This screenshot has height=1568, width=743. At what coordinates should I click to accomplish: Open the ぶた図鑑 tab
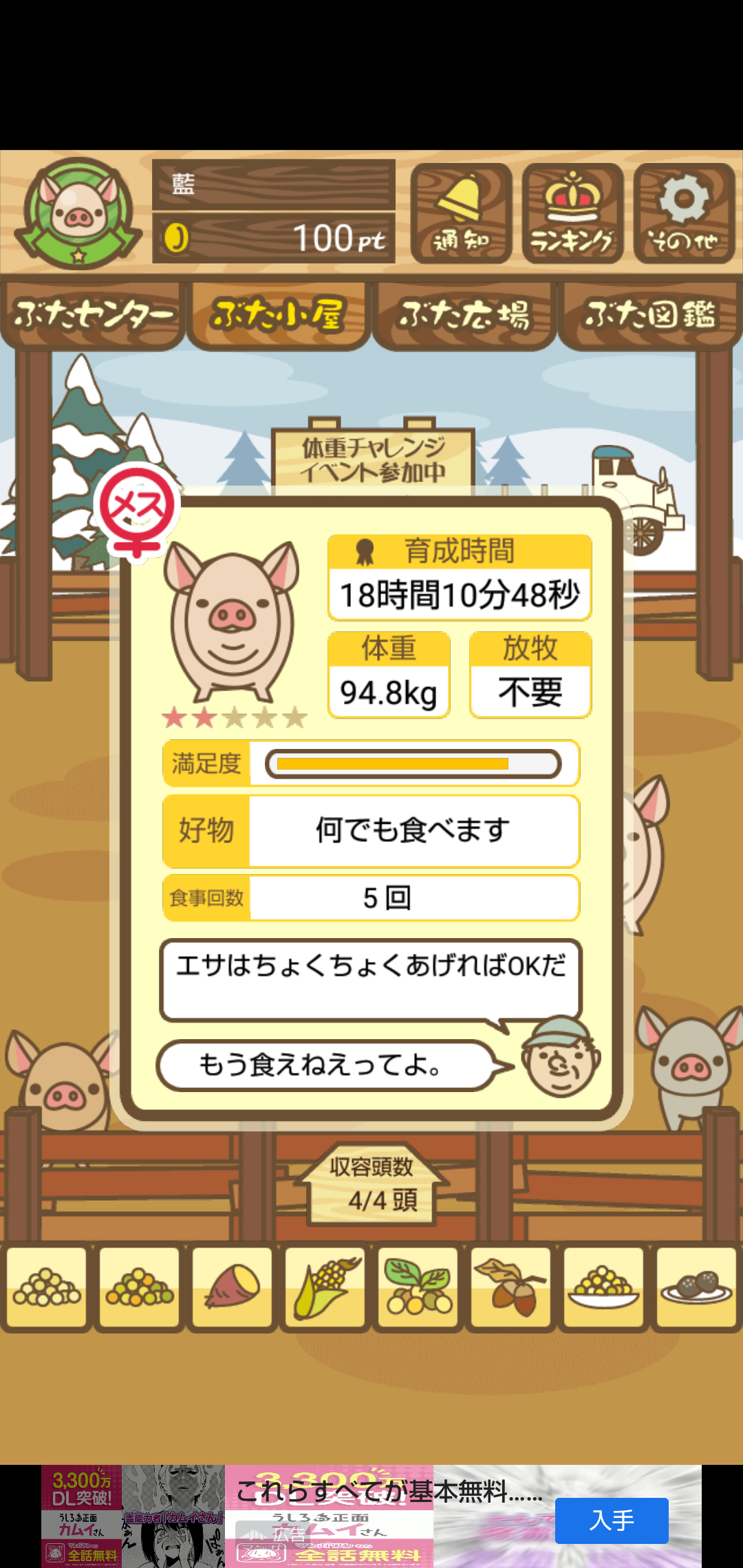tap(650, 316)
